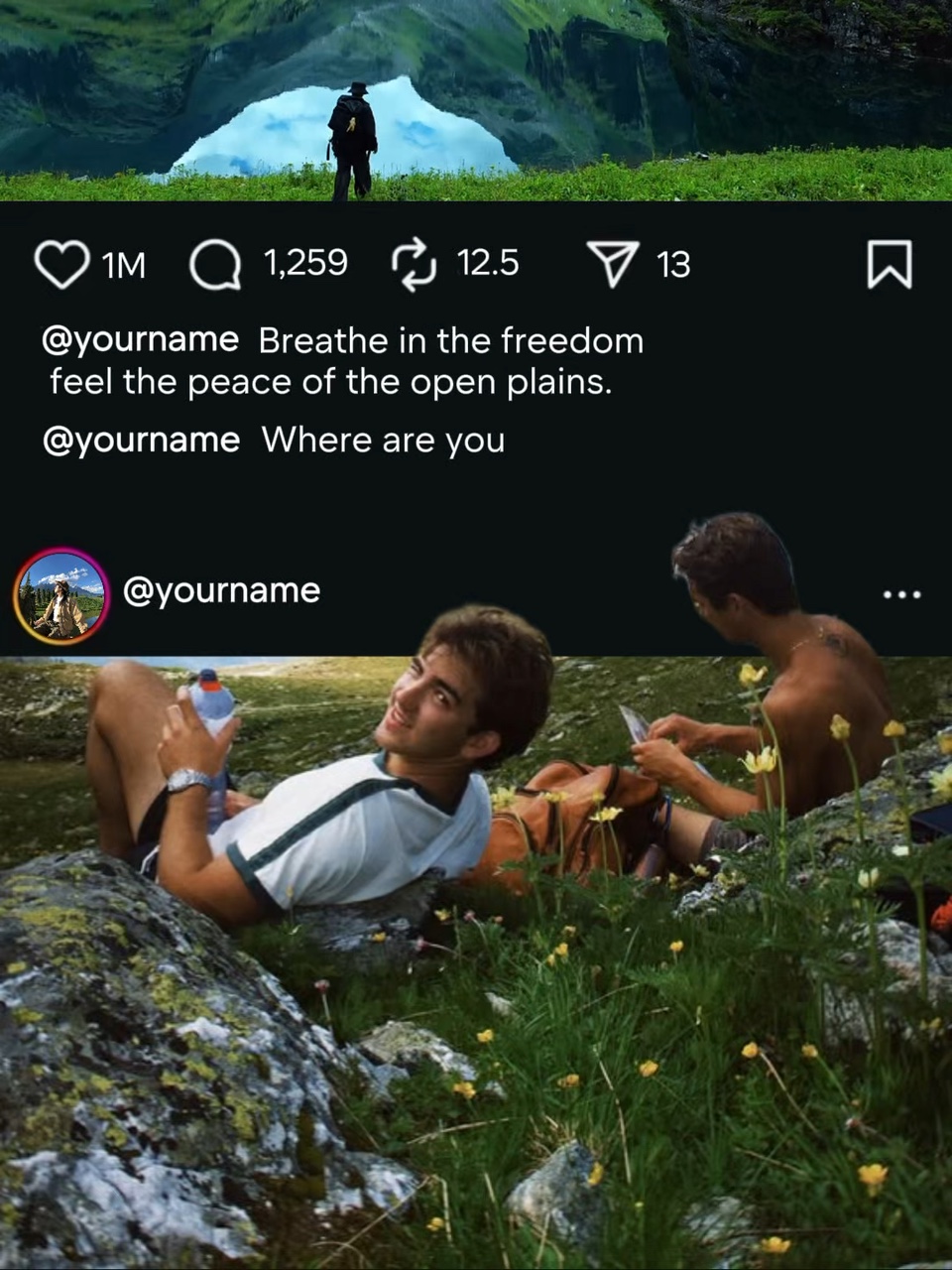
Task: Like the post with the heart icon
Action: pos(61,263)
